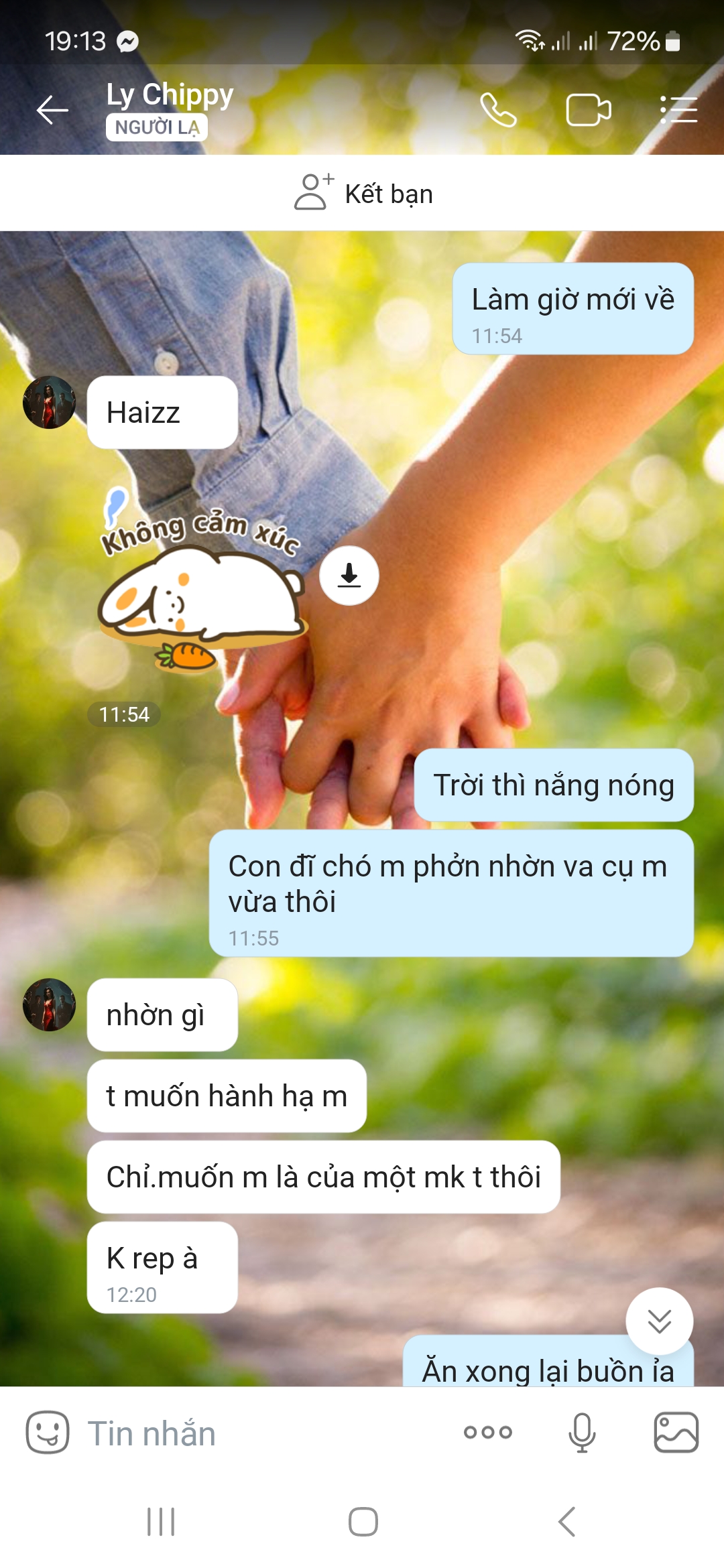This screenshot has width=724, height=1568.
Task: Download the Không cảm xúc sticker
Action: coord(349,576)
